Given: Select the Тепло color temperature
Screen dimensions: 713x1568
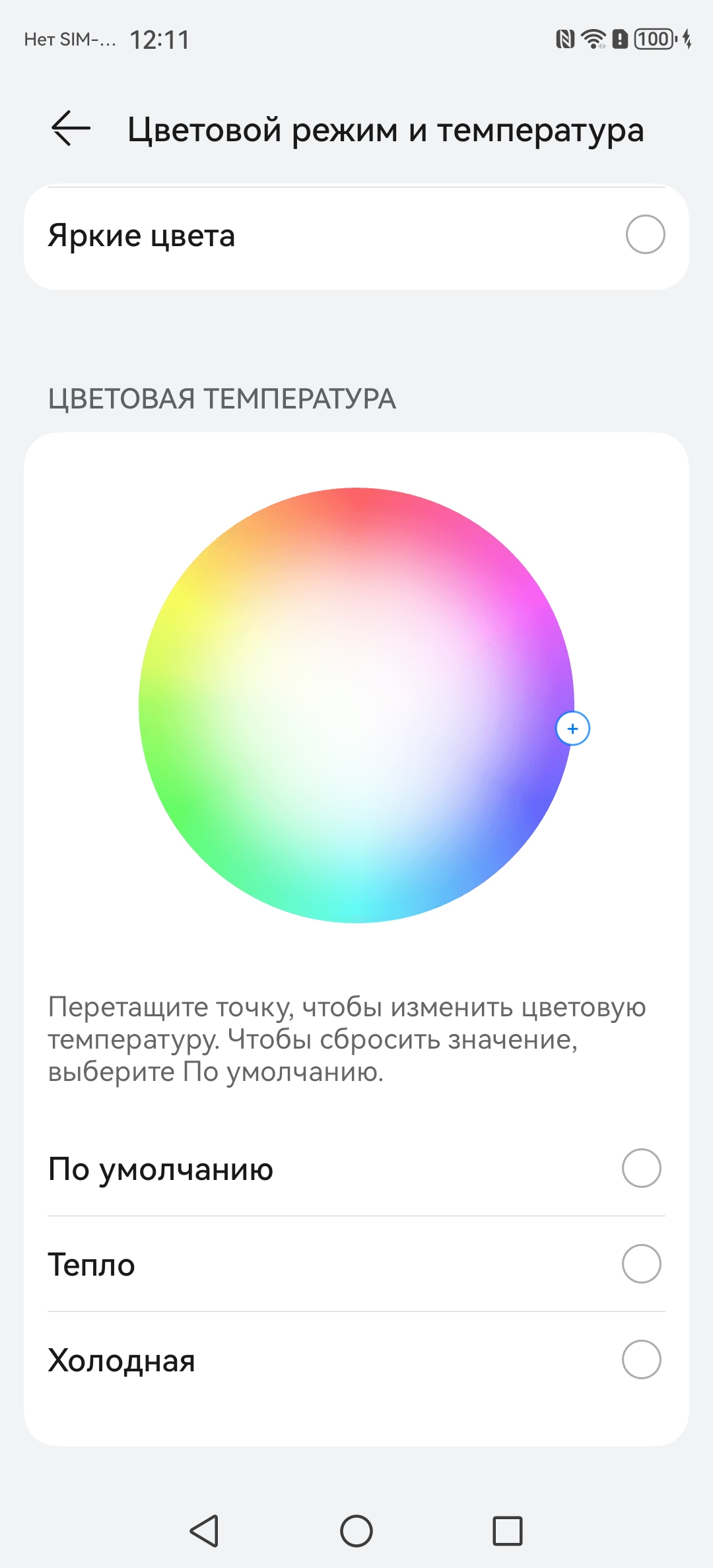Looking at the screenshot, I should coord(640,1264).
